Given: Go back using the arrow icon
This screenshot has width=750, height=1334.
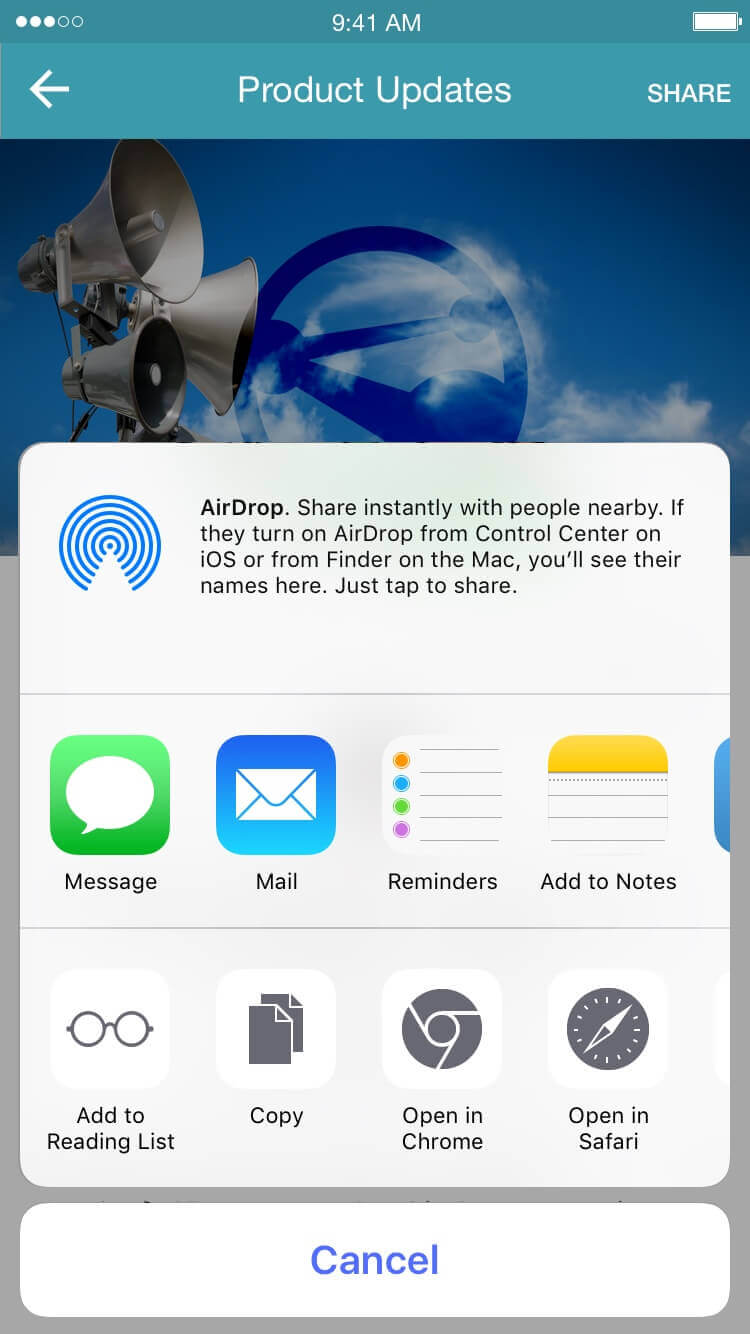Looking at the screenshot, I should [49, 90].
